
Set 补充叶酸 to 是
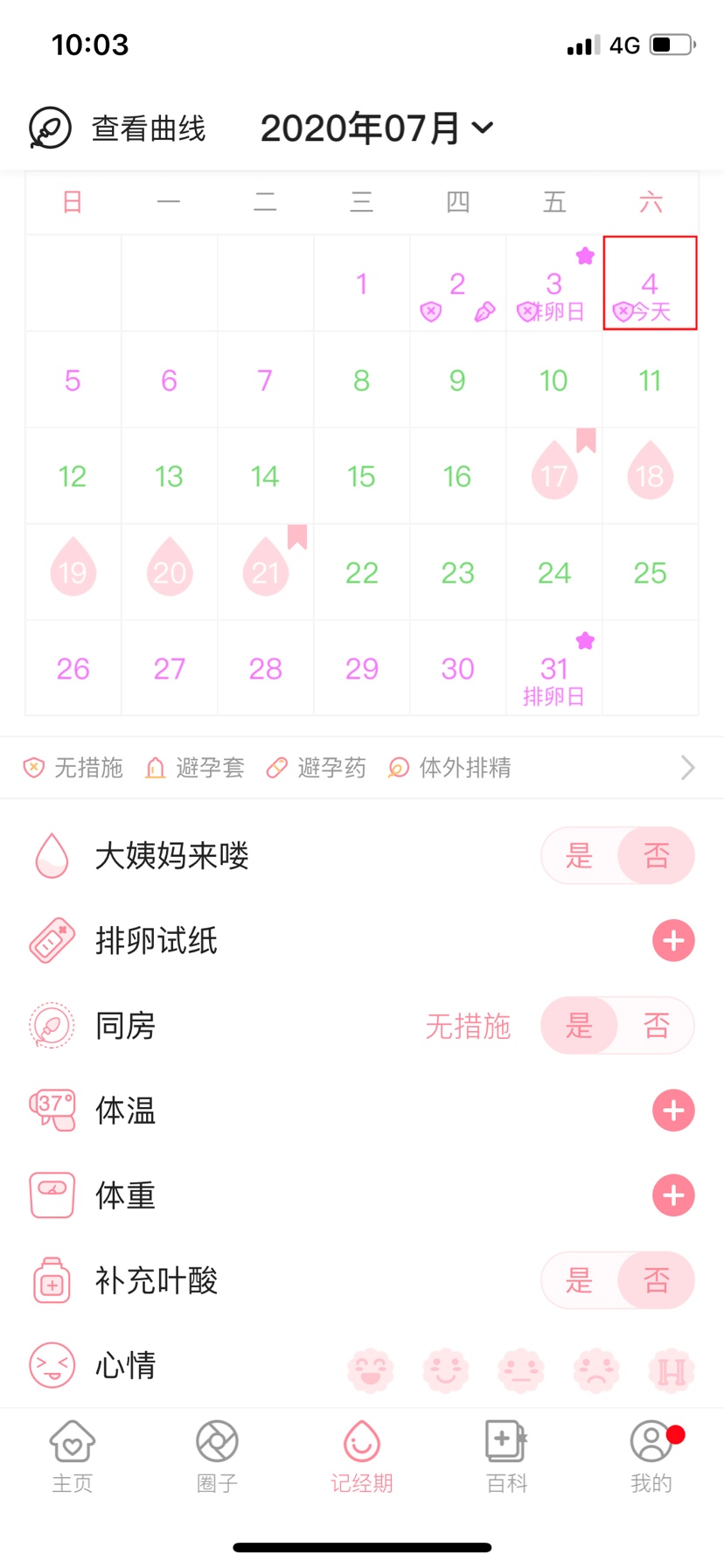pos(579,1280)
